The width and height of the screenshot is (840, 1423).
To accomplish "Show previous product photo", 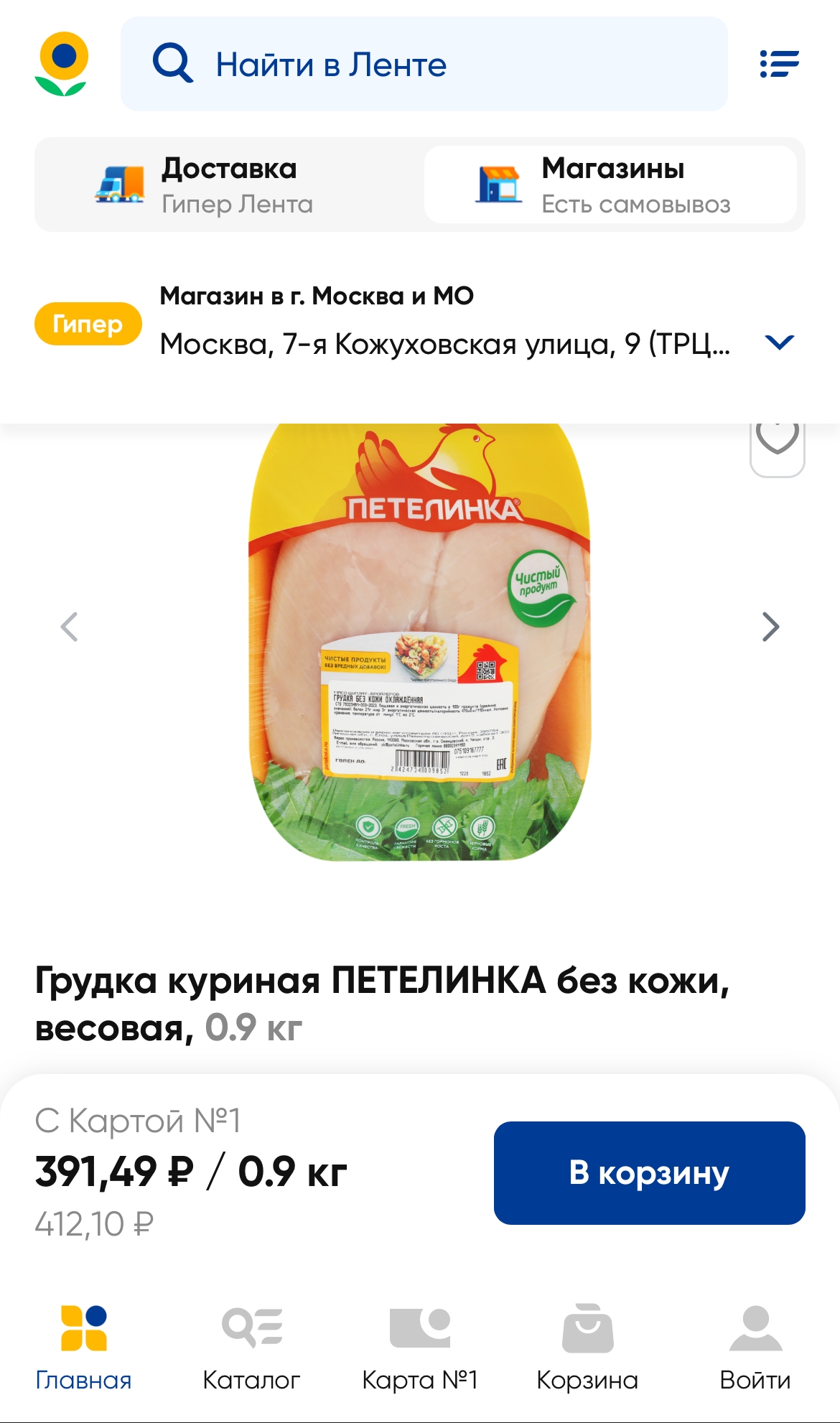I will click(x=69, y=627).
